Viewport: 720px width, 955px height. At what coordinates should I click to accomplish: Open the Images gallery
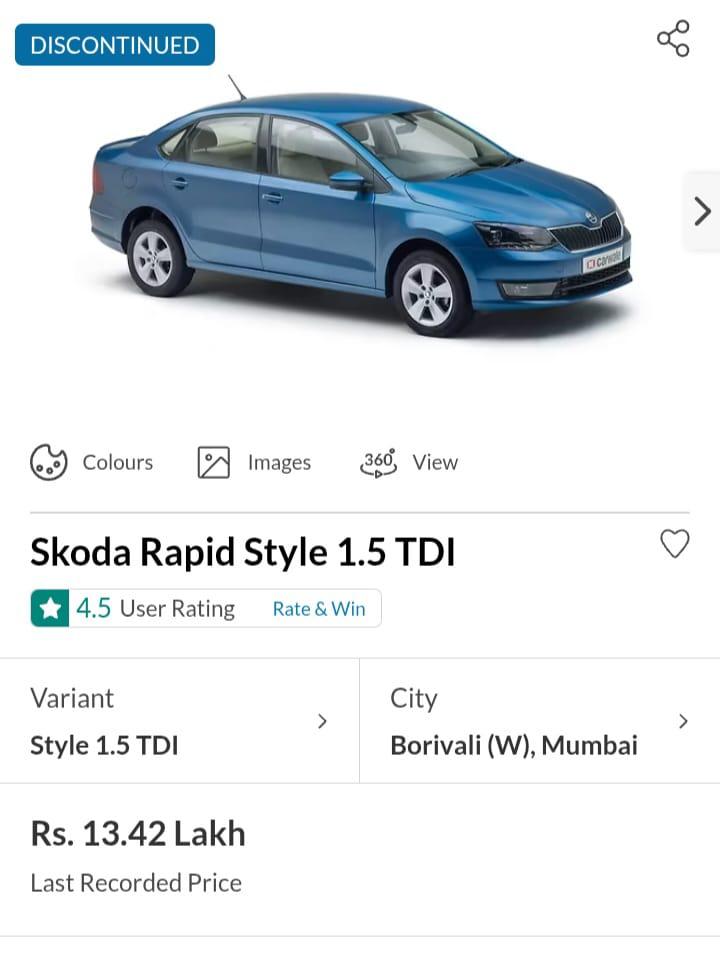point(254,462)
